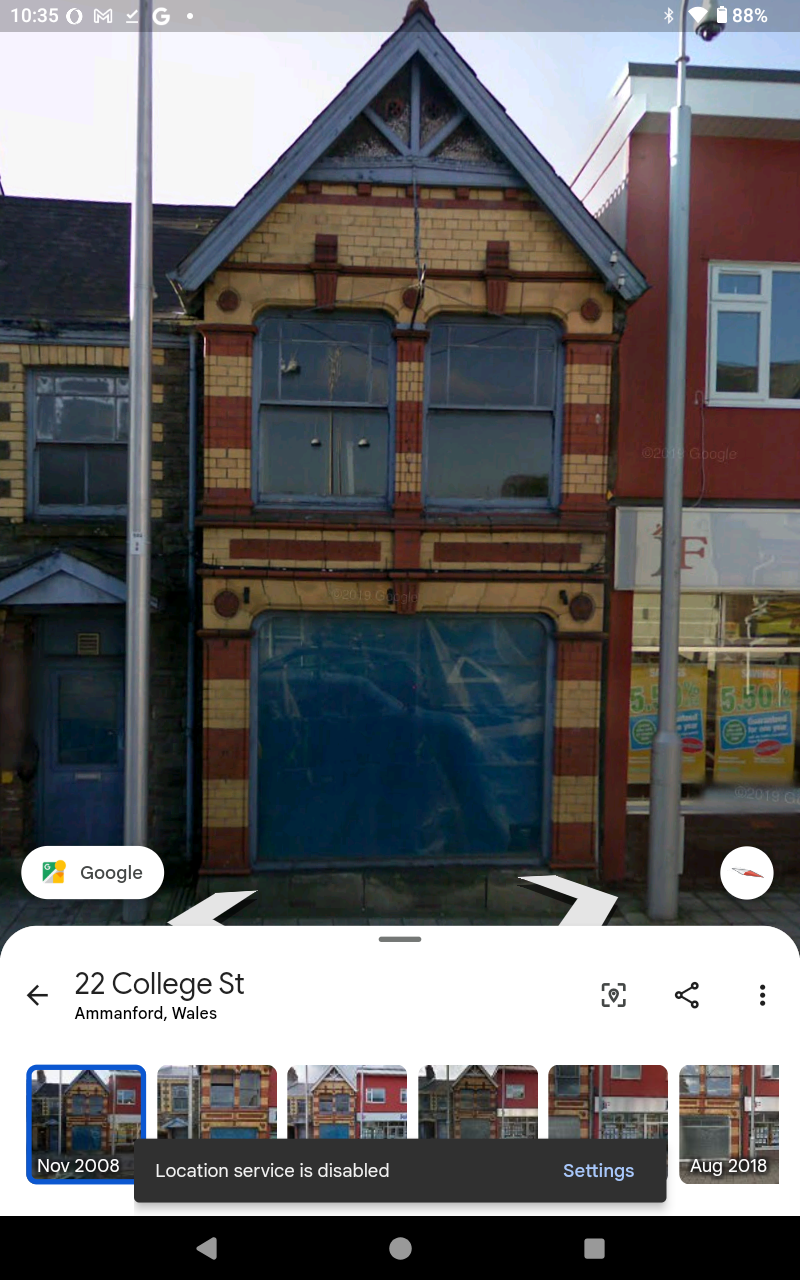
Task: Go back using the arrow beside 22 College St
Action: tap(37, 995)
